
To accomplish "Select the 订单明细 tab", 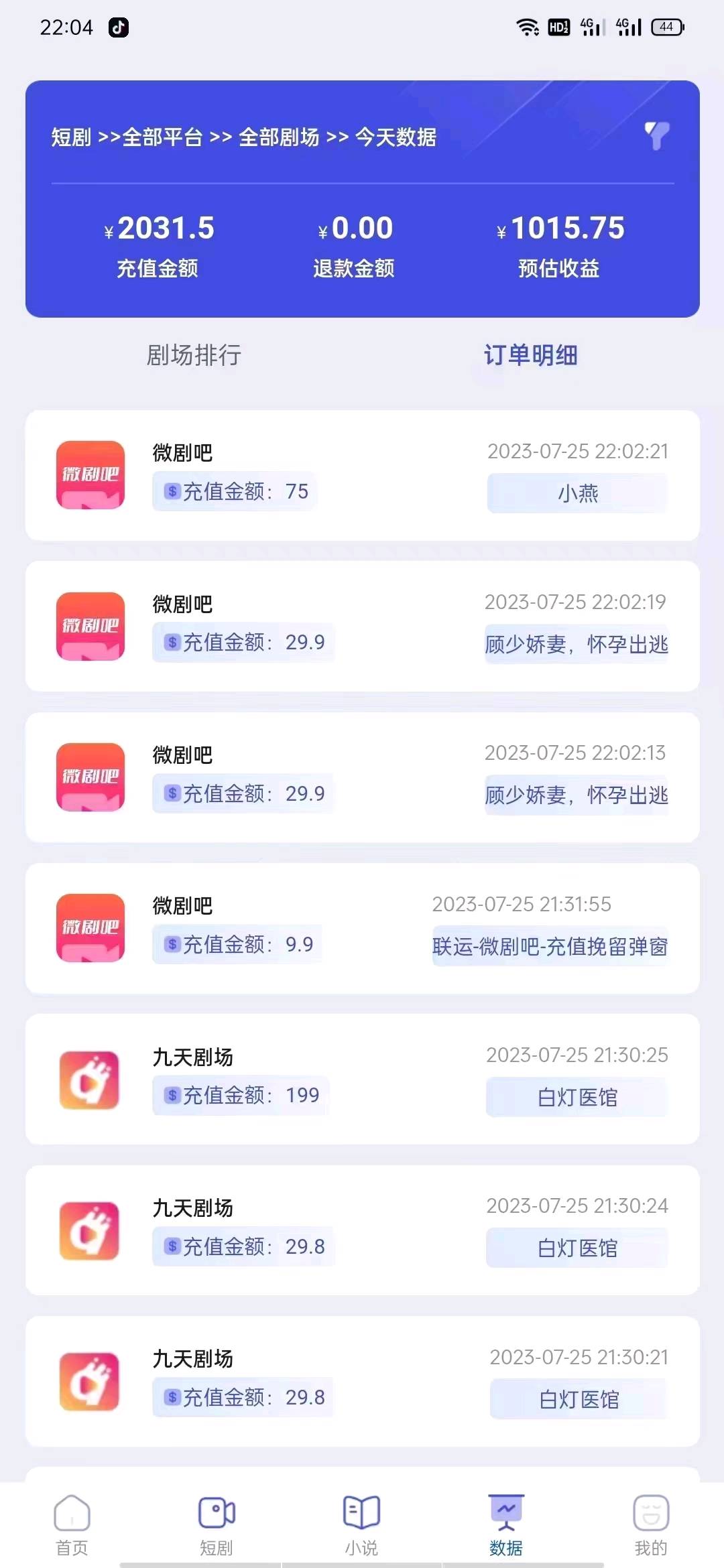I will click(x=530, y=355).
